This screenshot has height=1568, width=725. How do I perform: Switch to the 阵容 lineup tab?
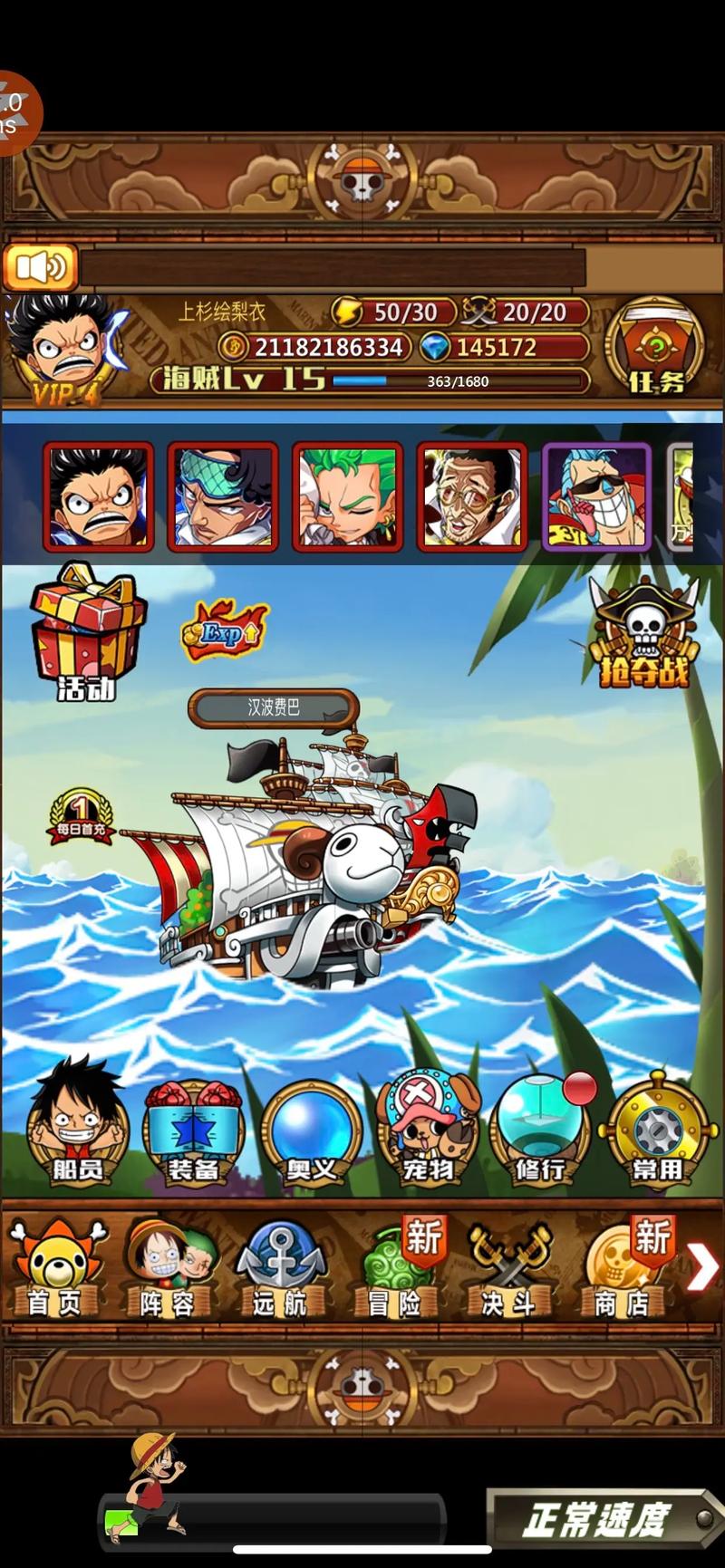coord(168,1268)
